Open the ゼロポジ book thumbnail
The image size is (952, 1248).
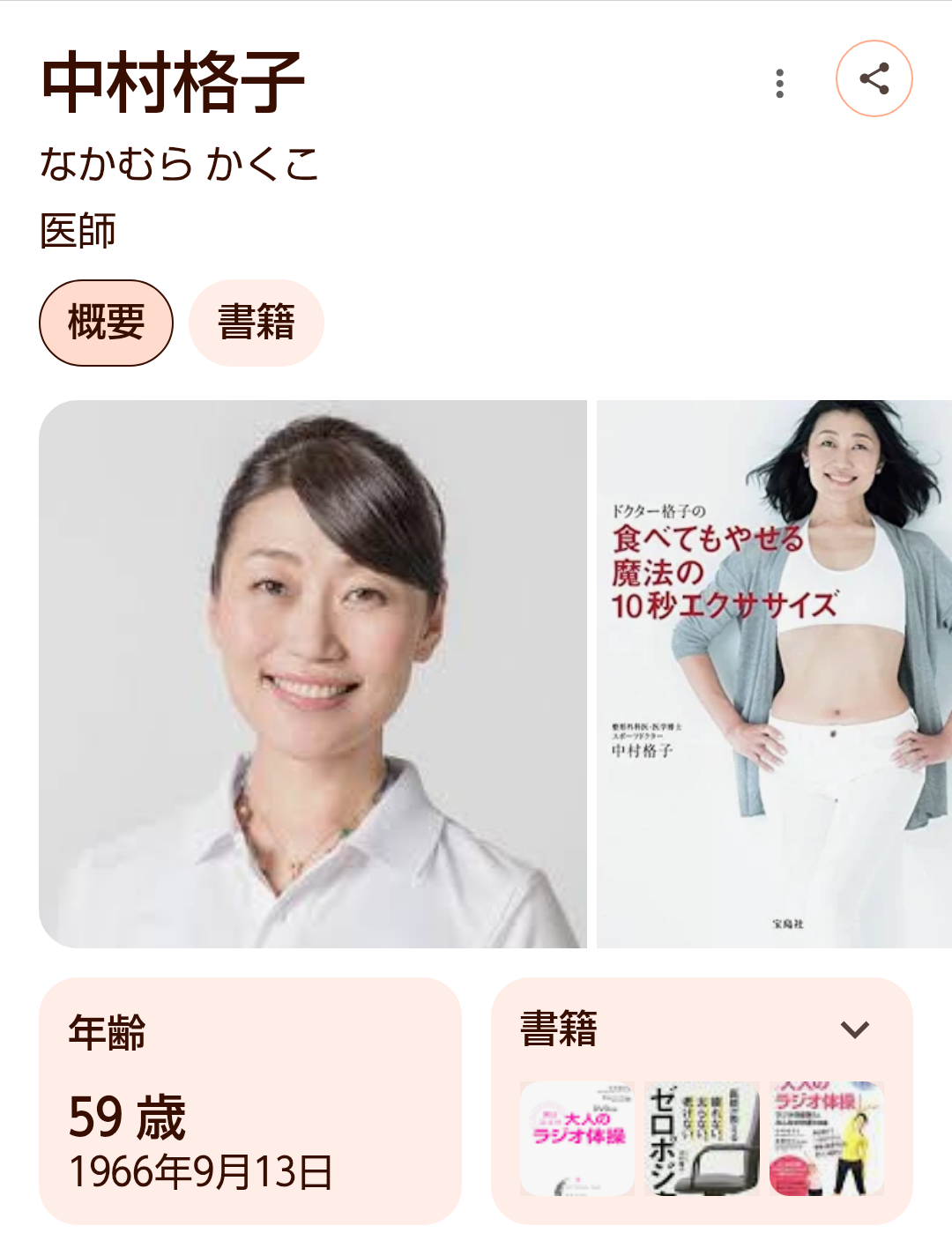pyautogui.click(x=702, y=1138)
